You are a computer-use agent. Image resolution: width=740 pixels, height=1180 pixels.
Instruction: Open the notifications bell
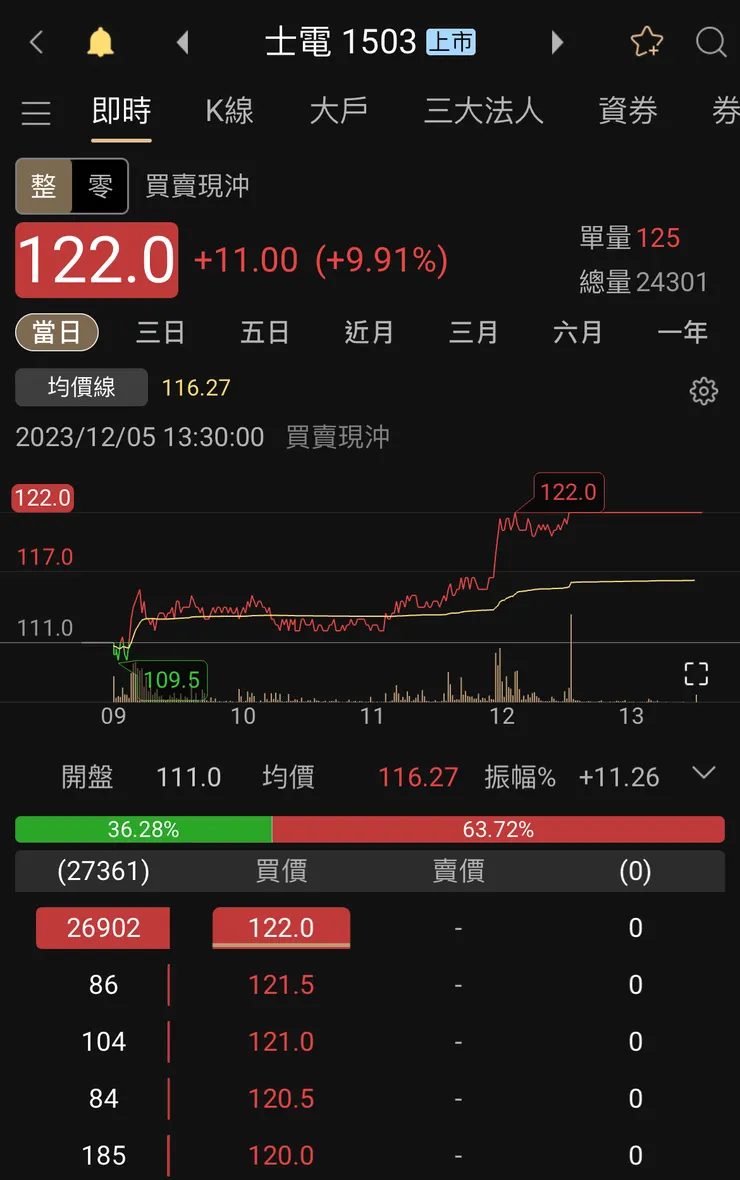click(97, 42)
